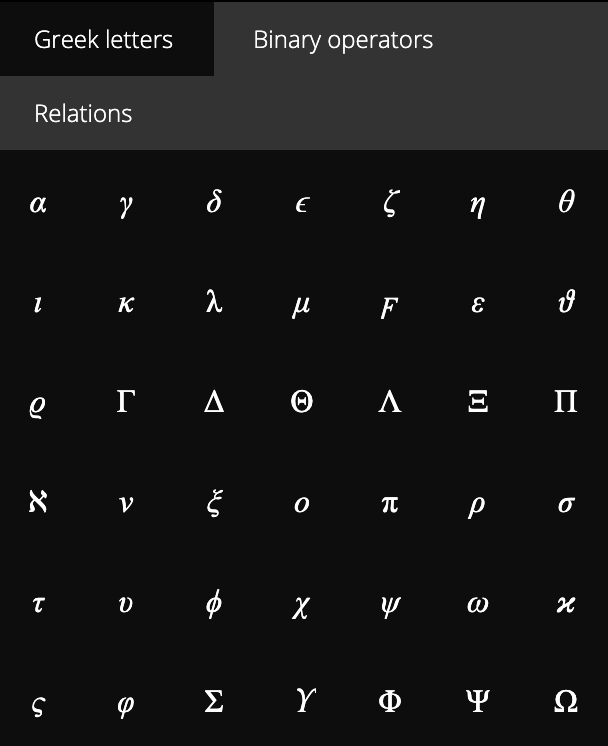Open the Relations tab
The height and width of the screenshot is (746, 608).
pos(83,113)
